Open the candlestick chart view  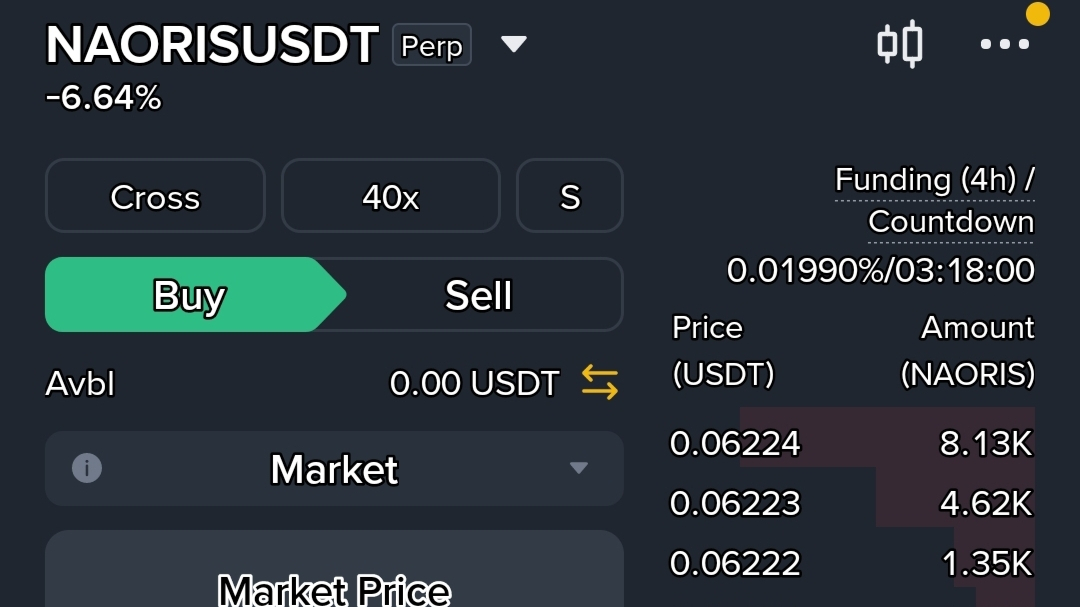(x=899, y=45)
